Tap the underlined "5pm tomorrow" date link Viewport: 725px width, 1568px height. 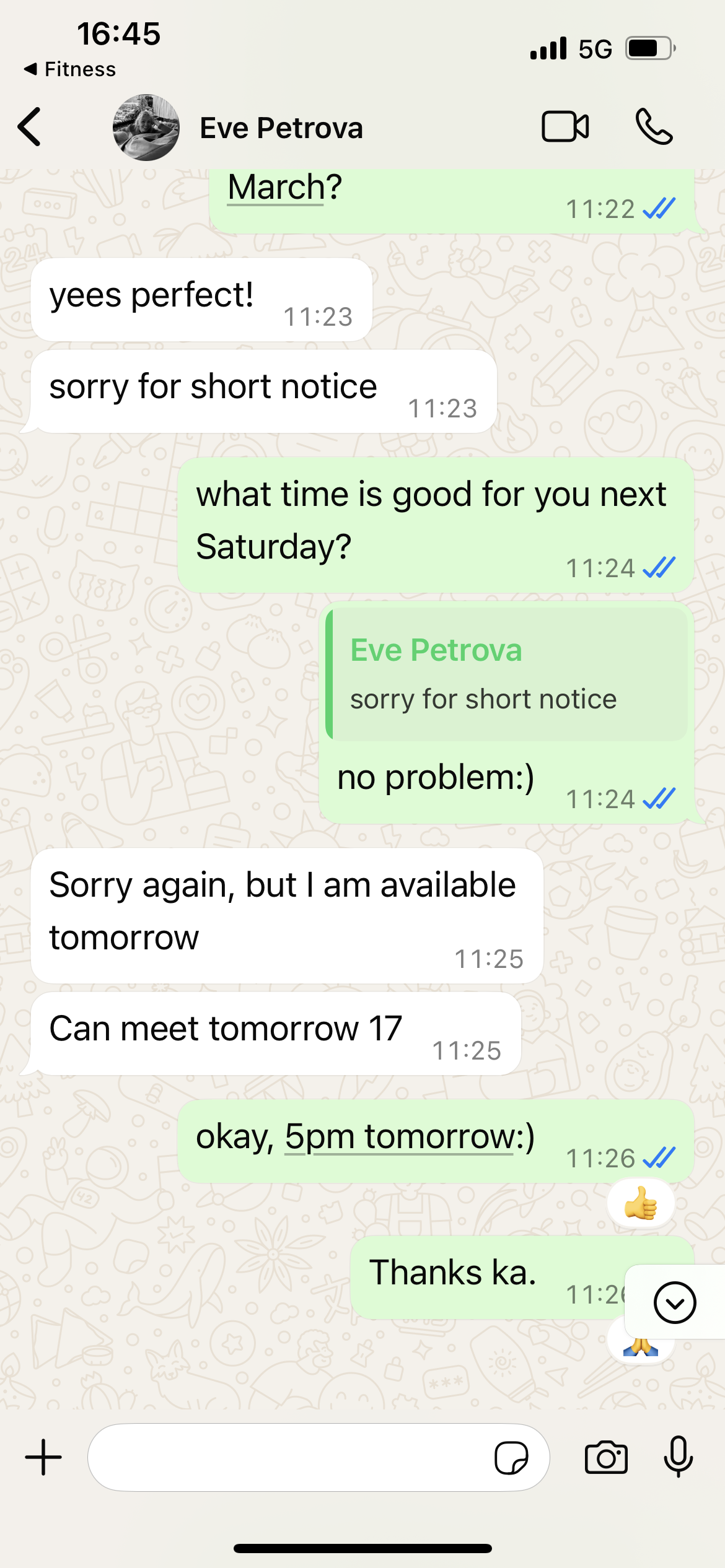click(398, 1137)
